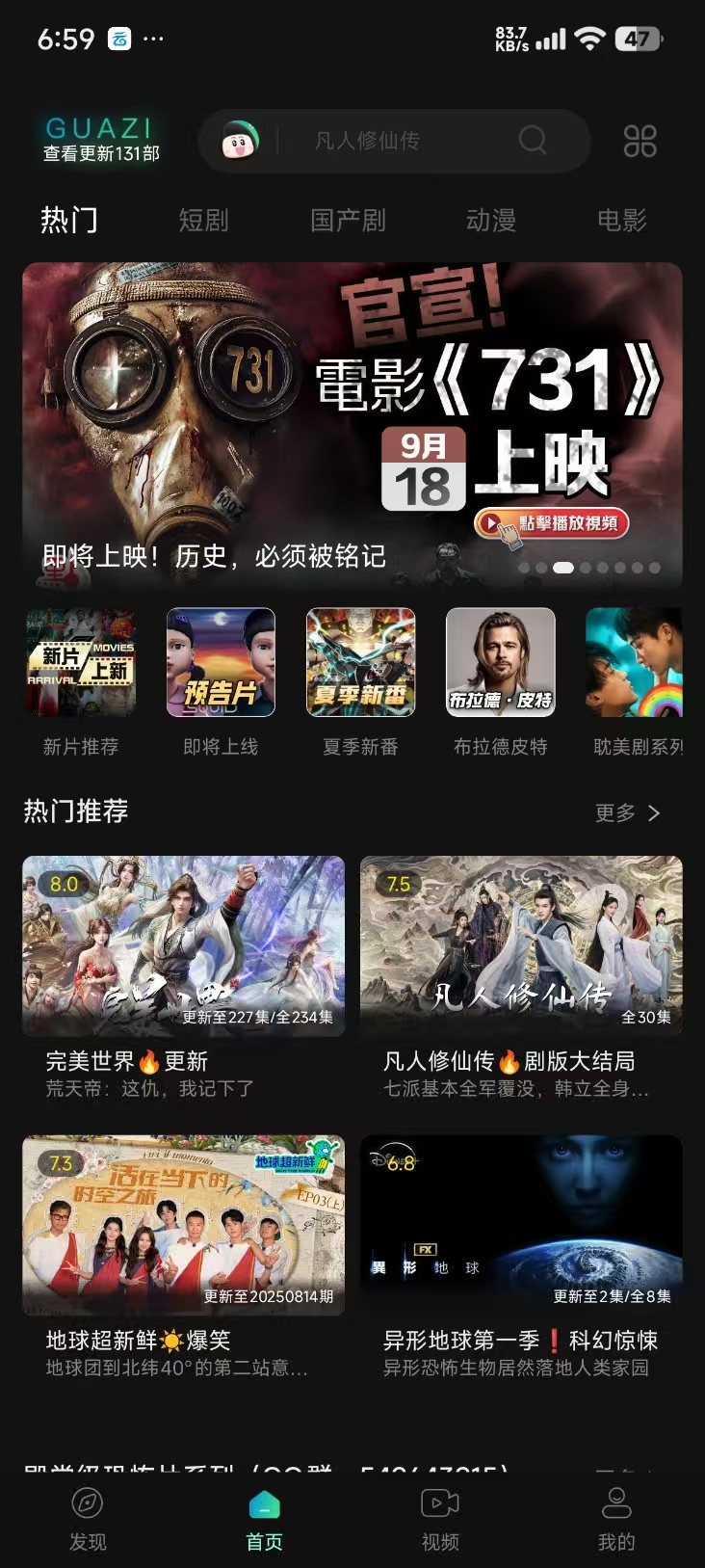Image resolution: width=705 pixels, height=1568 pixels.
Task: Open the 凡人修仙传 drama thumbnail
Action: click(521, 946)
